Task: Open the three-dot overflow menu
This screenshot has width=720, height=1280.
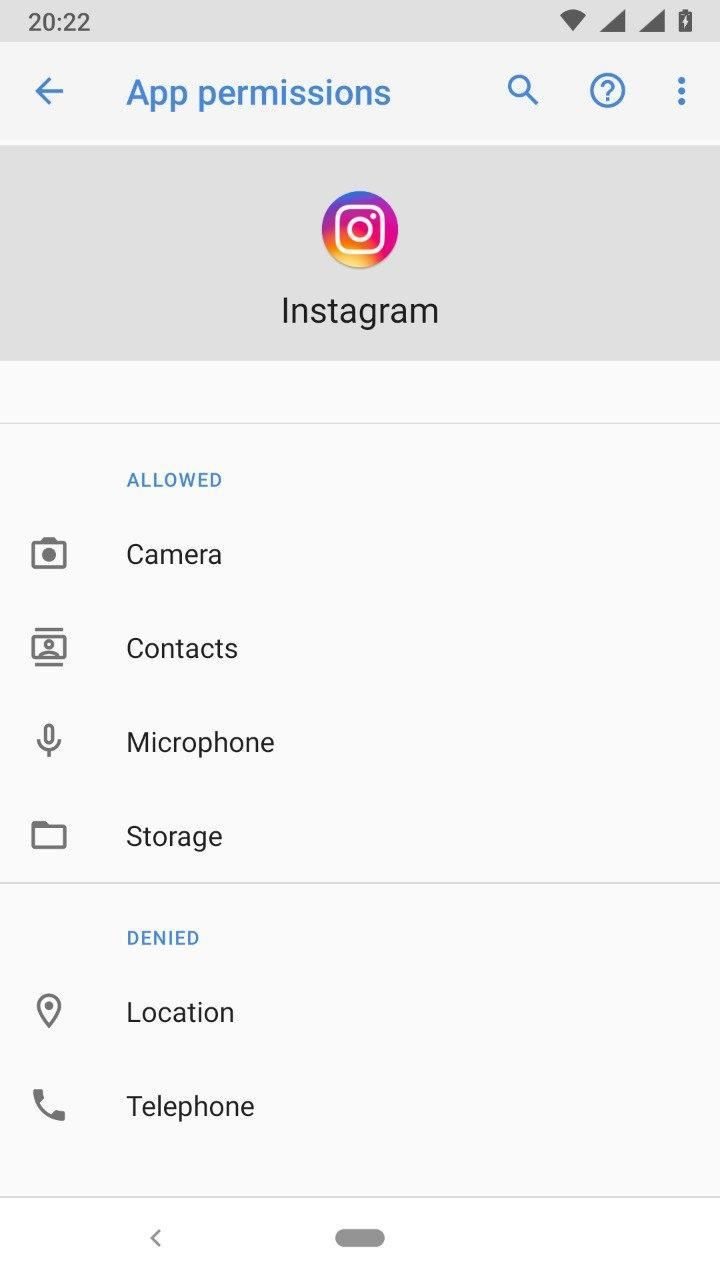Action: point(681,92)
